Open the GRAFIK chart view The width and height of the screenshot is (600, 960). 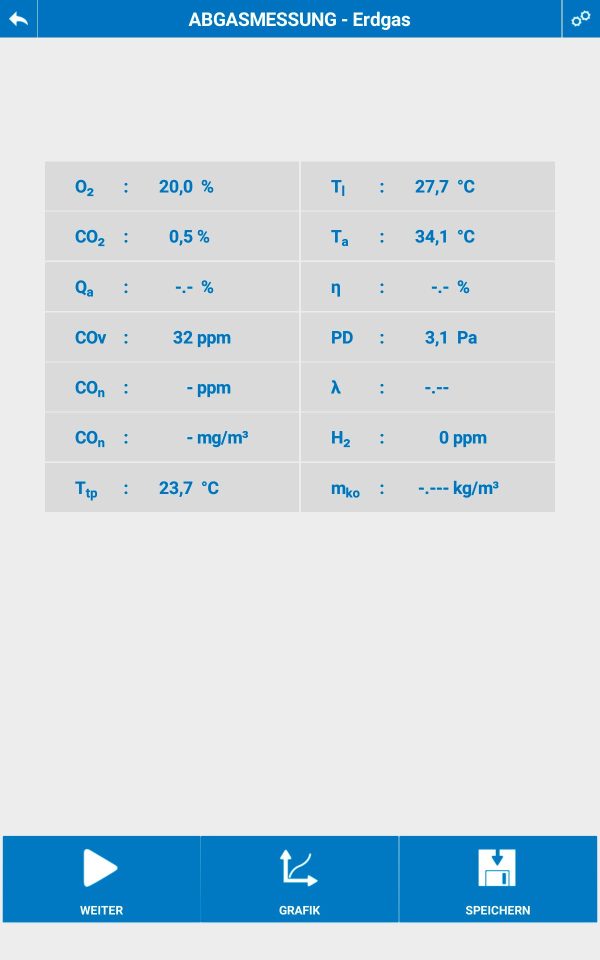(299, 879)
